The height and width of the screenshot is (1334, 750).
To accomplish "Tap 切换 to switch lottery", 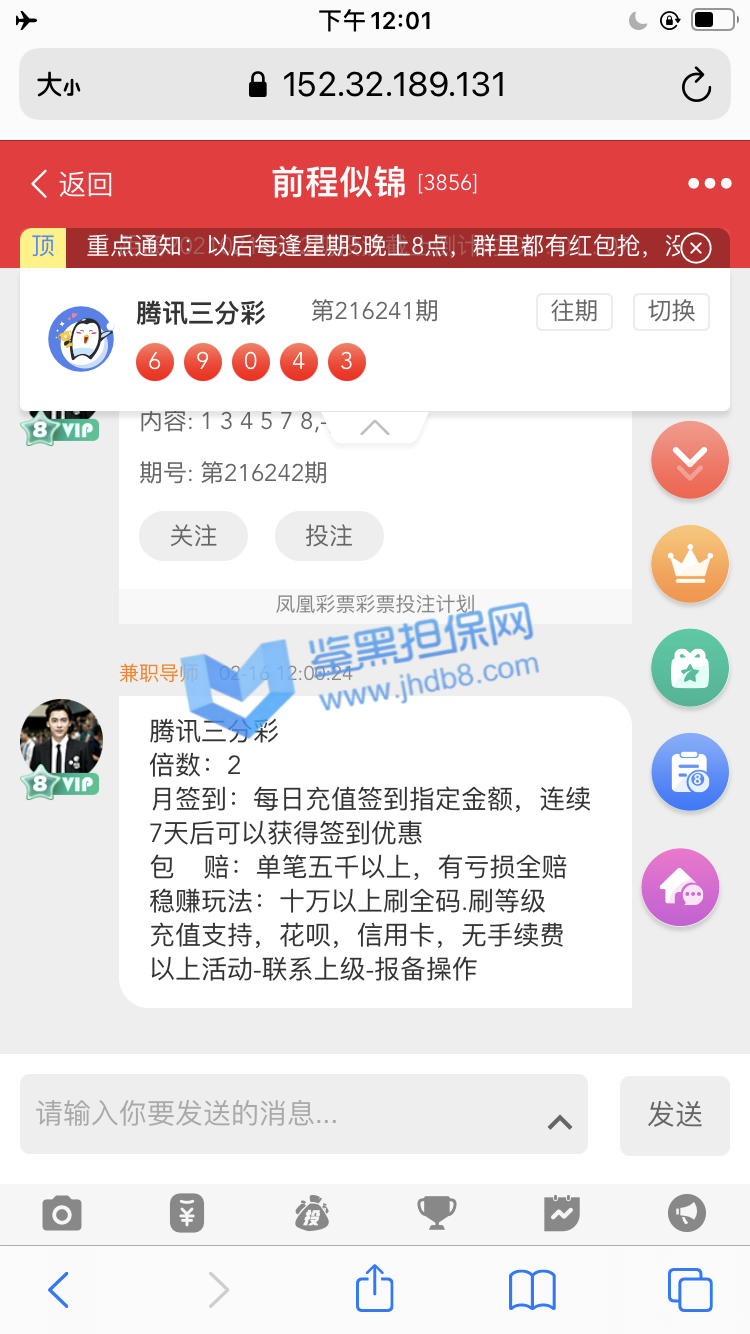I will [x=671, y=311].
